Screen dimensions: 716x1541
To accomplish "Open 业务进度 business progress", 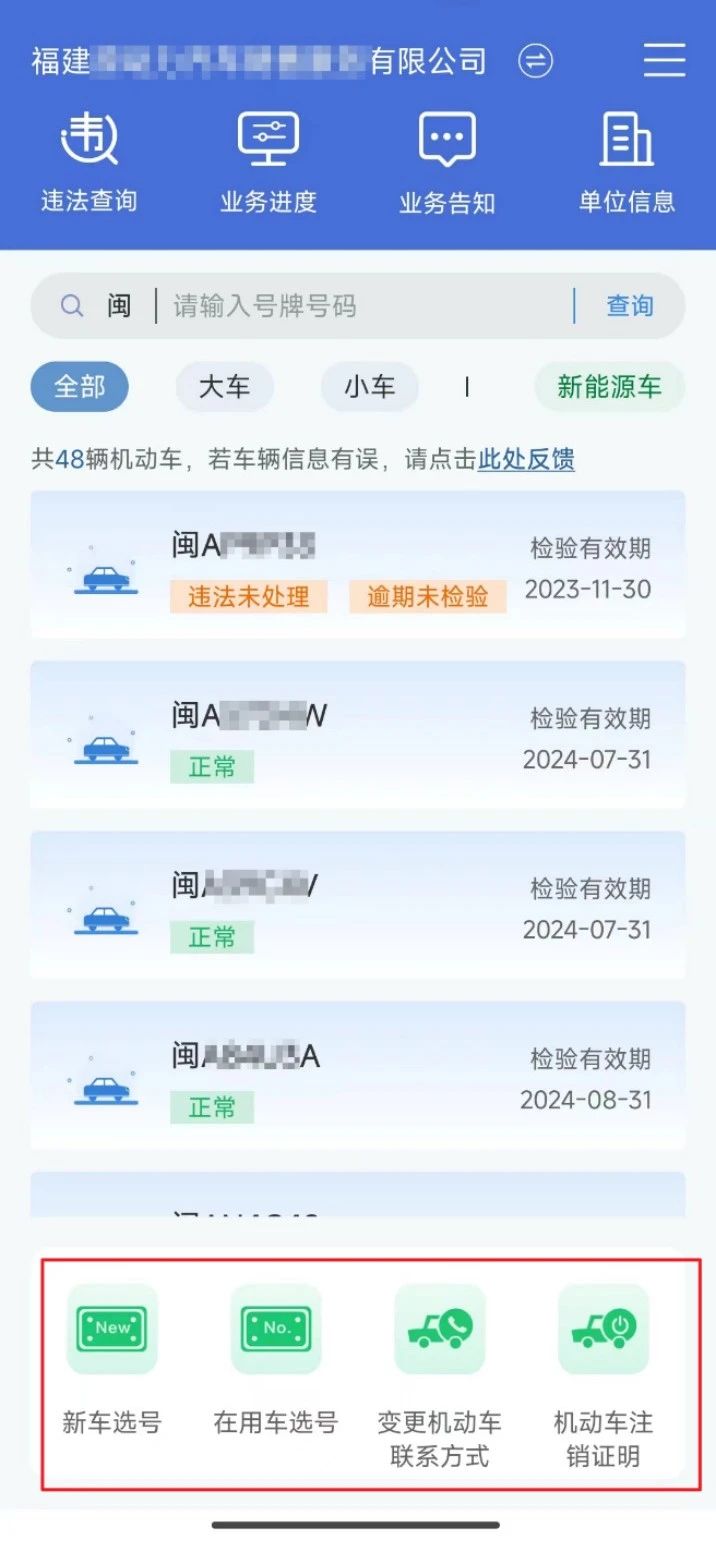I will (268, 163).
